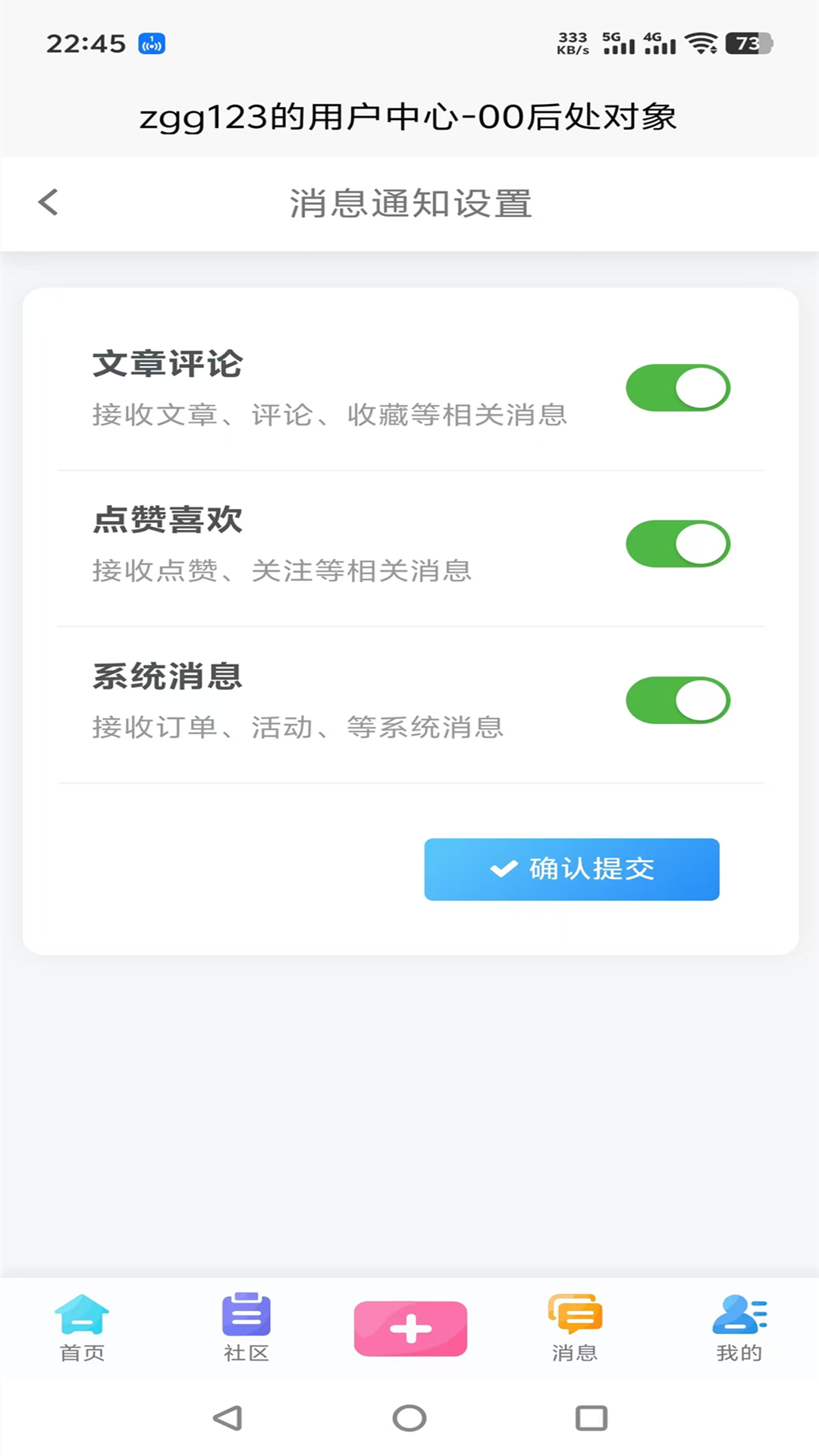
Task: Tap the pink plus button to create content
Action: 409,1327
